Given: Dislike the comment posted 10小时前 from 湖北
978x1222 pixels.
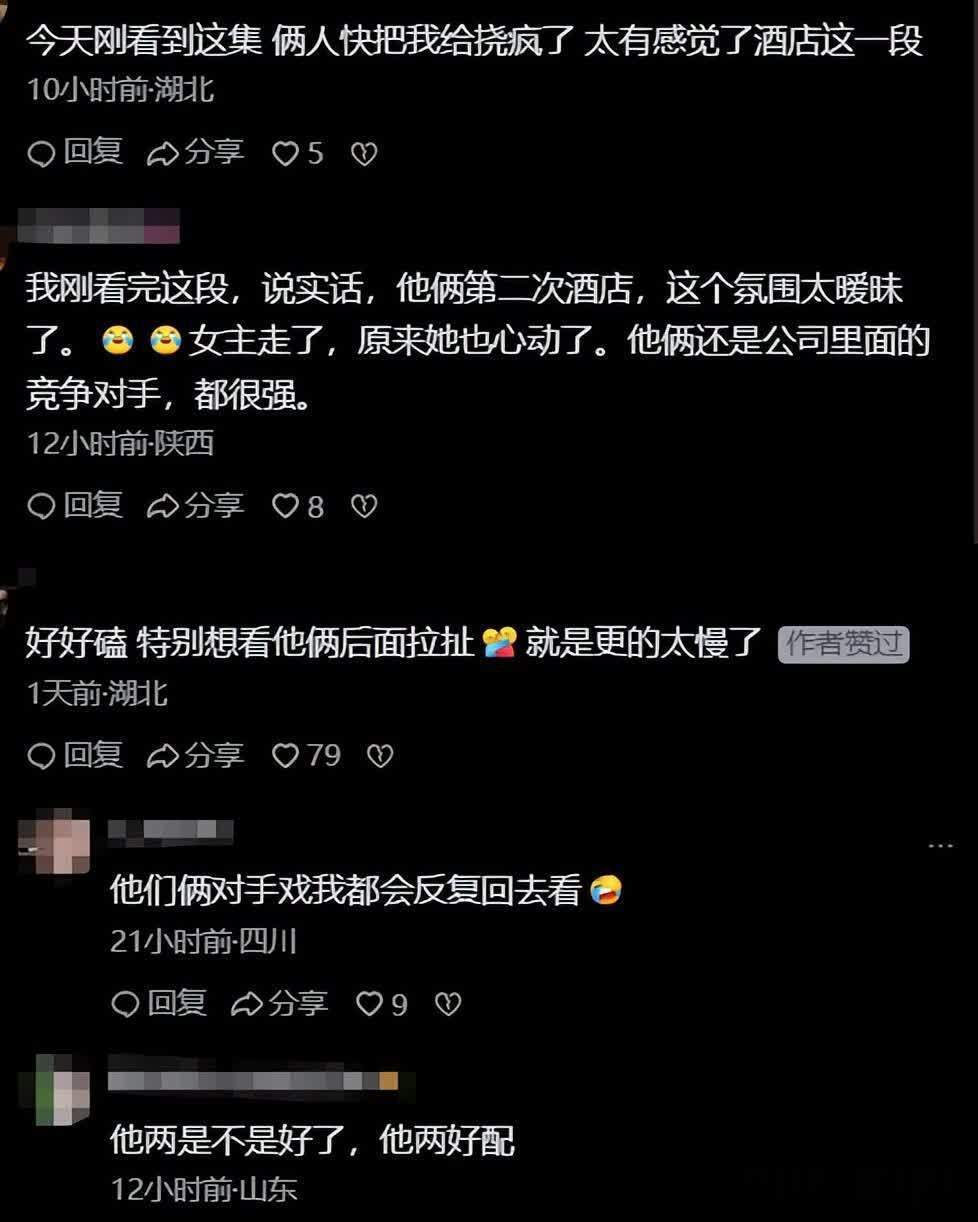Looking at the screenshot, I should (x=365, y=154).
